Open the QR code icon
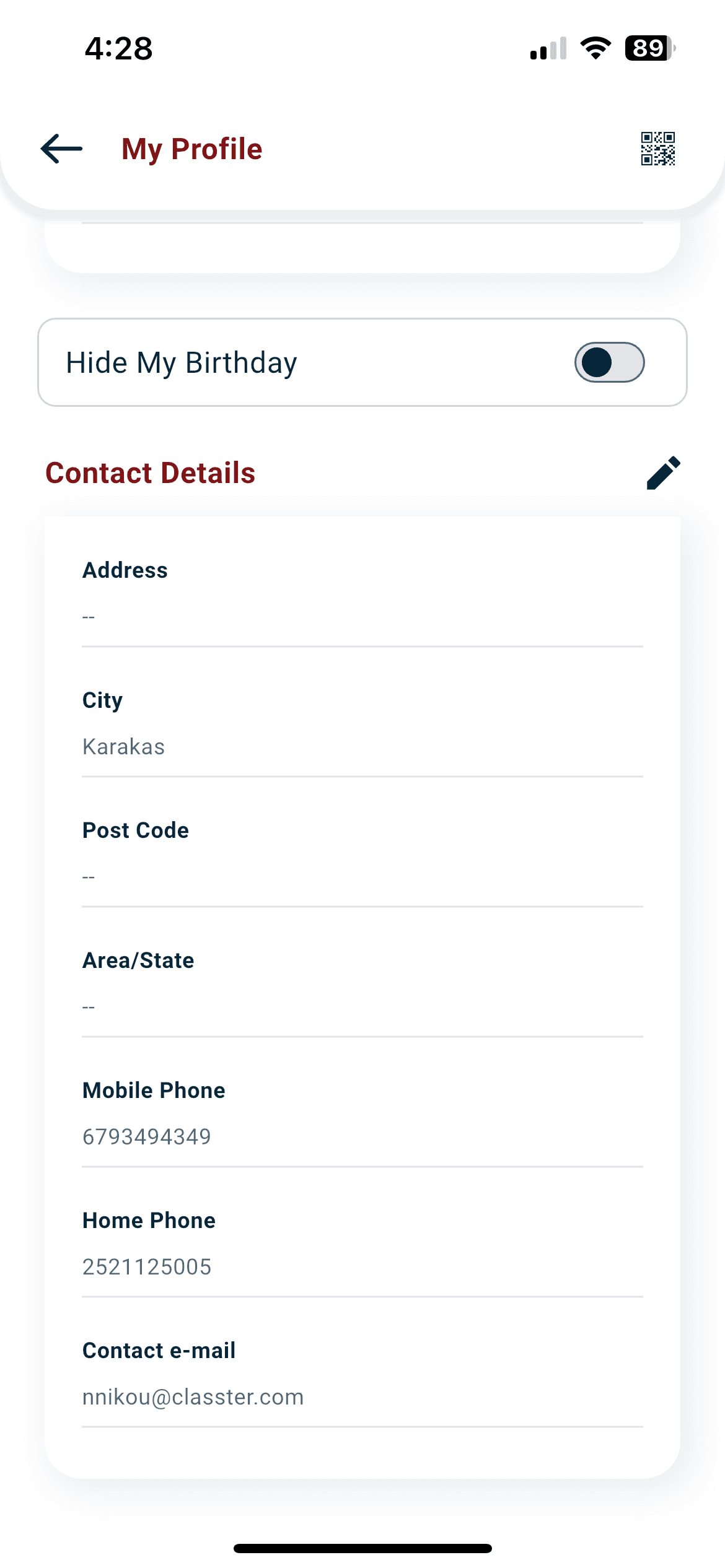 coord(657,149)
